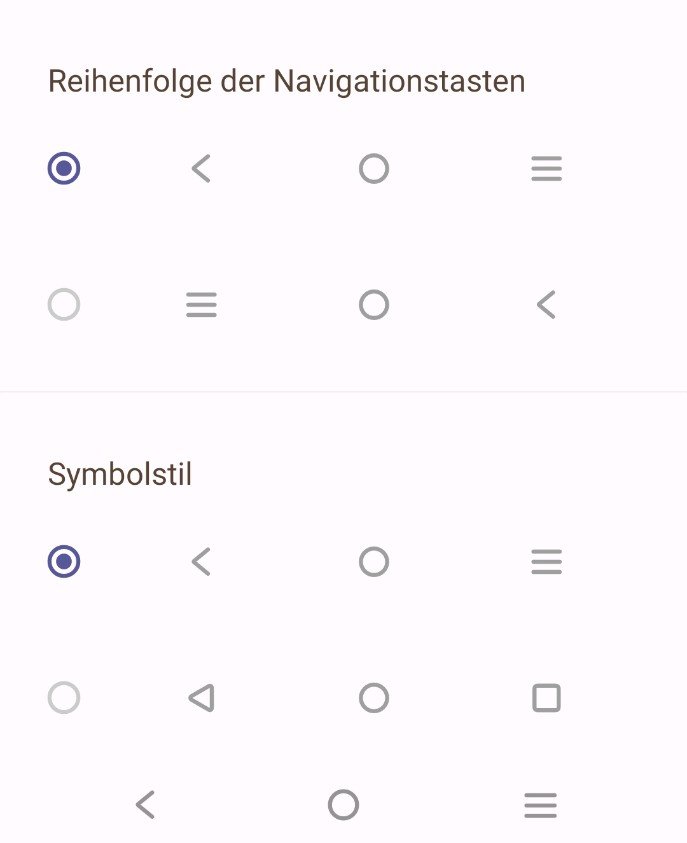Open recent apps from the navigation bar
Screen dimensions: 687x843
tap(540, 805)
